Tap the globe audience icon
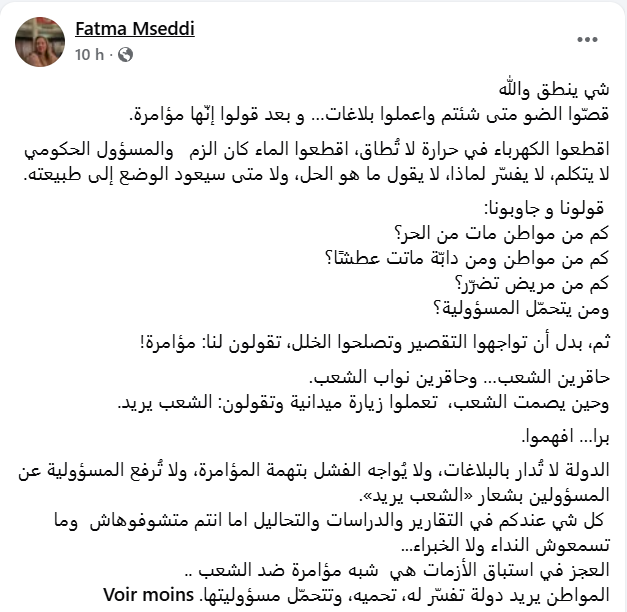 point(126,55)
